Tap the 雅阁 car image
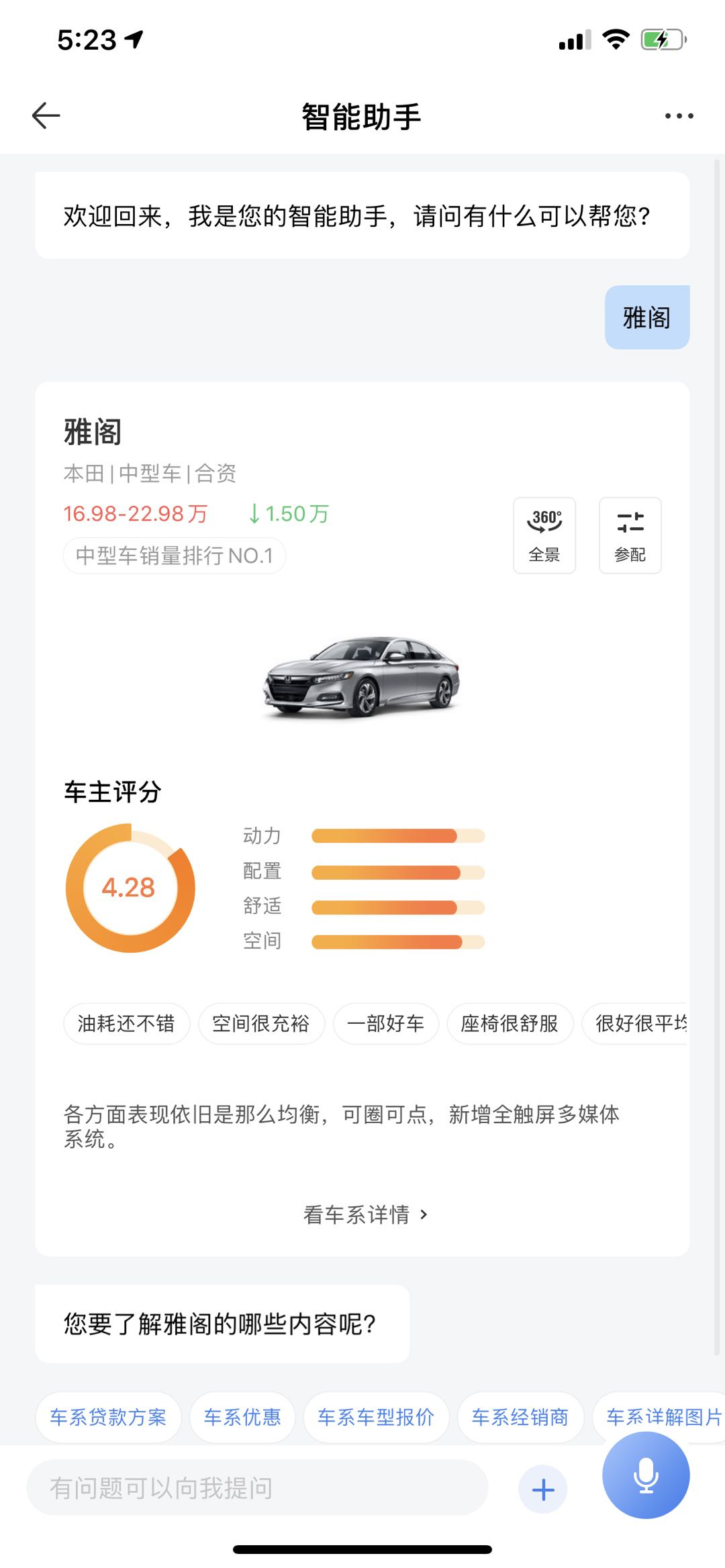725x1568 pixels. pyautogui.click(x=362, y=676)
